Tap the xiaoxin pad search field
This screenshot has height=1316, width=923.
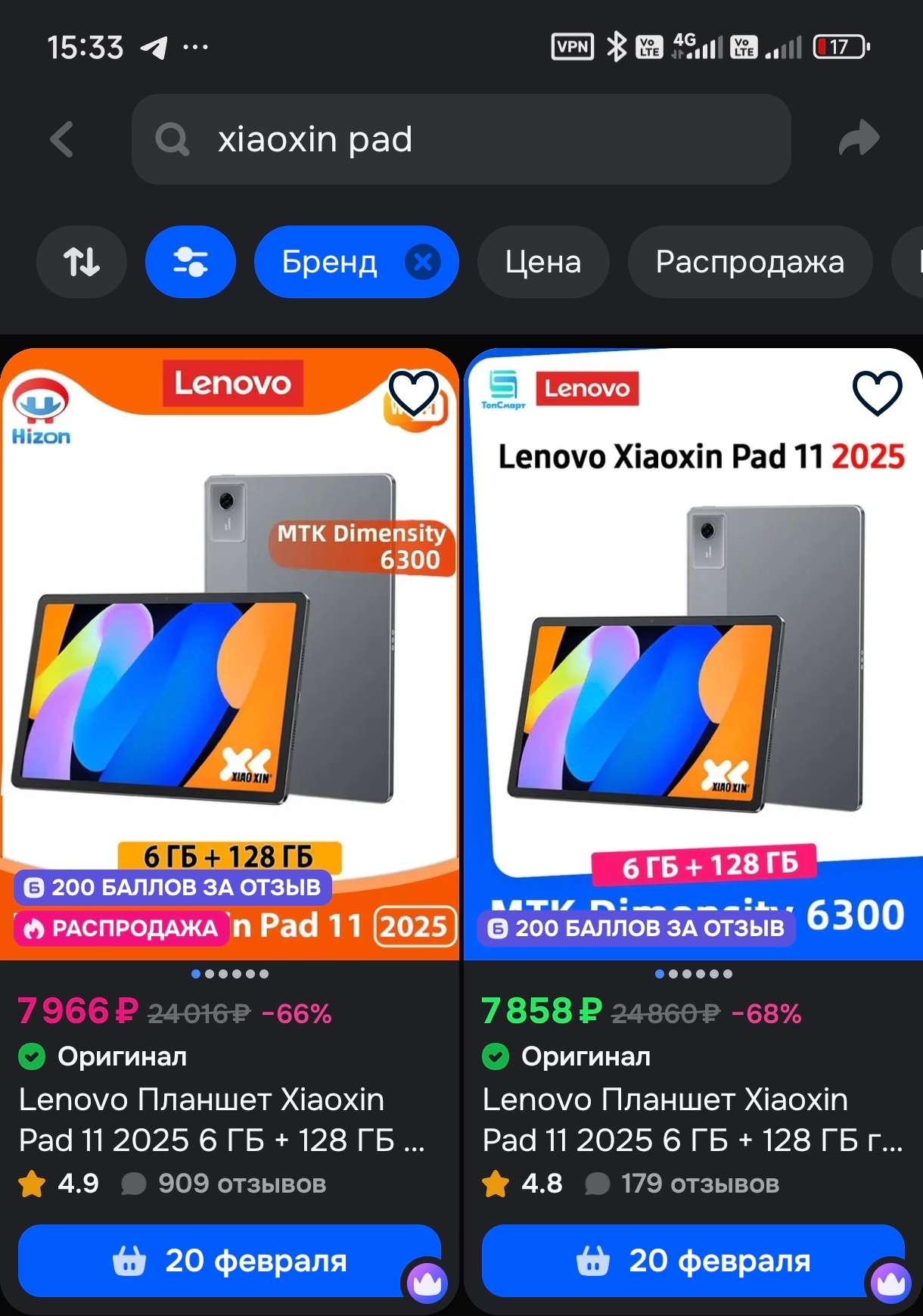tap(460, 140)
